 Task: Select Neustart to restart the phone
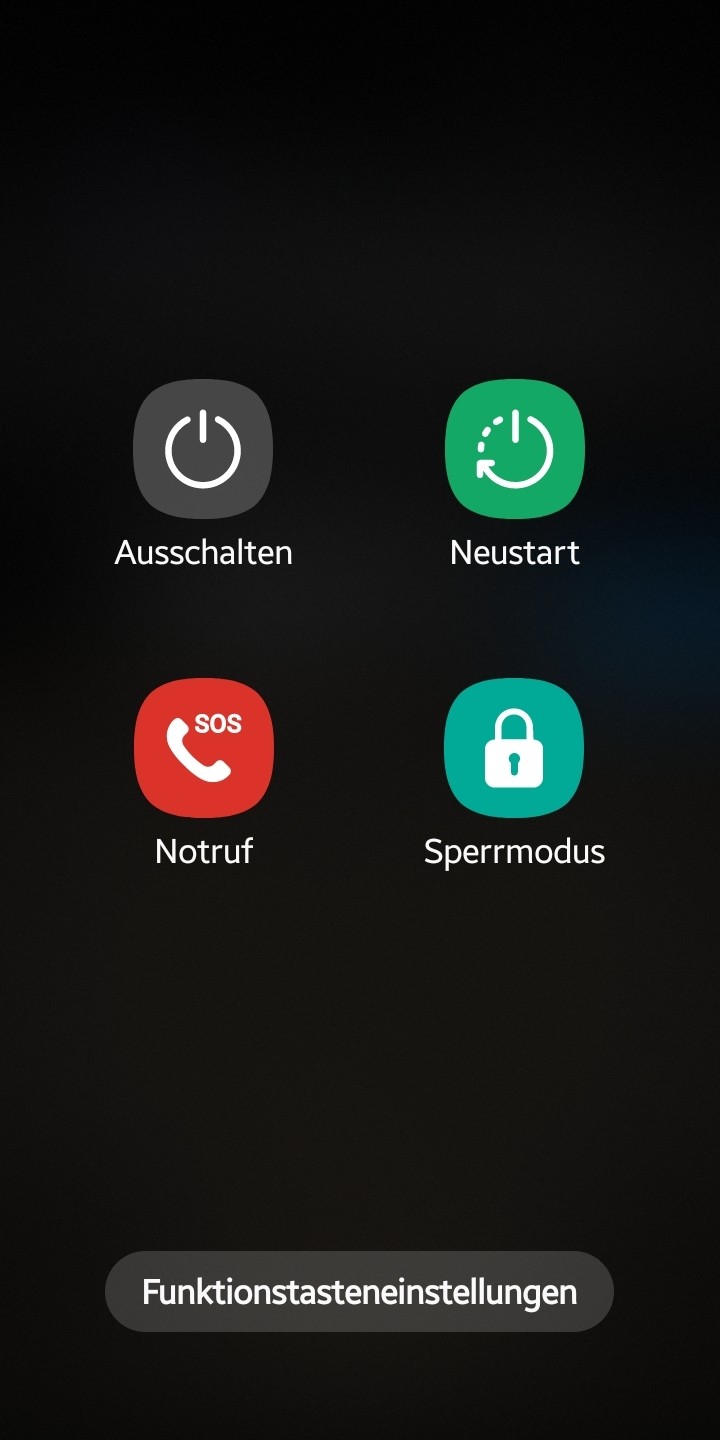click(x=514, y=449)
